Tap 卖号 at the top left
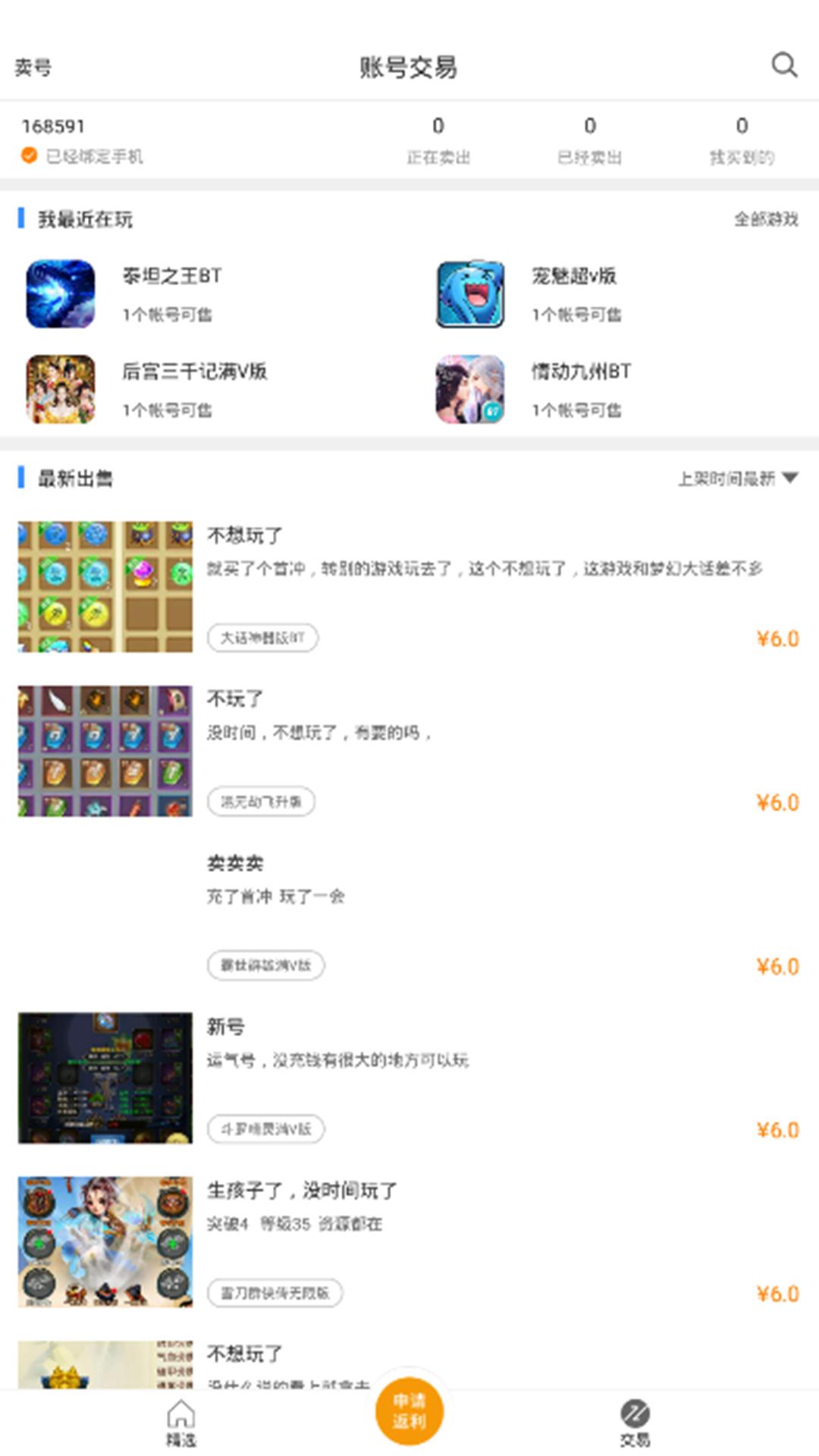Screen dimensions: 819x1456 coord(34,67)
